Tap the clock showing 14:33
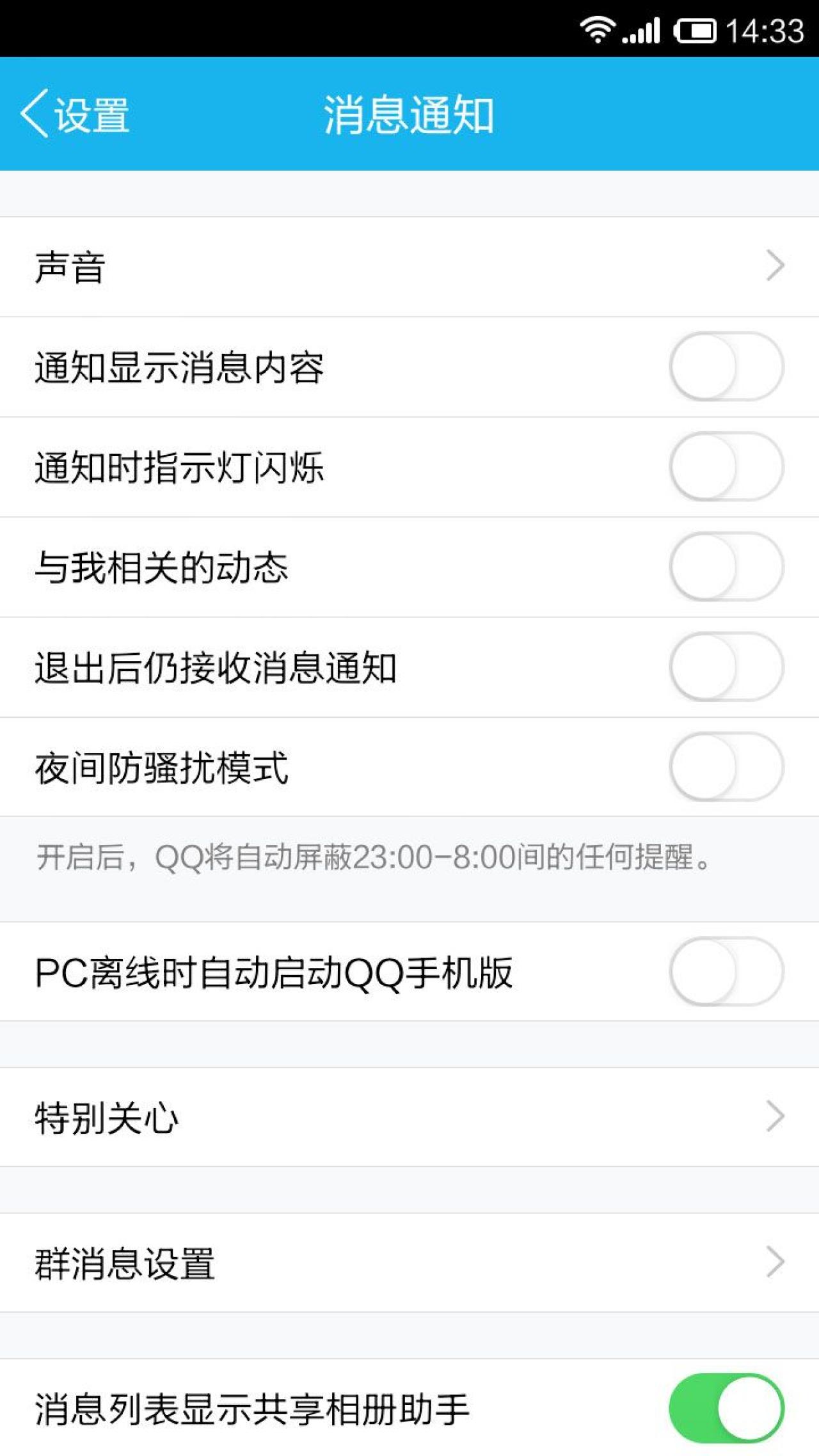The height and width of the screenshot is (1456, 819). tap(766, 29)
